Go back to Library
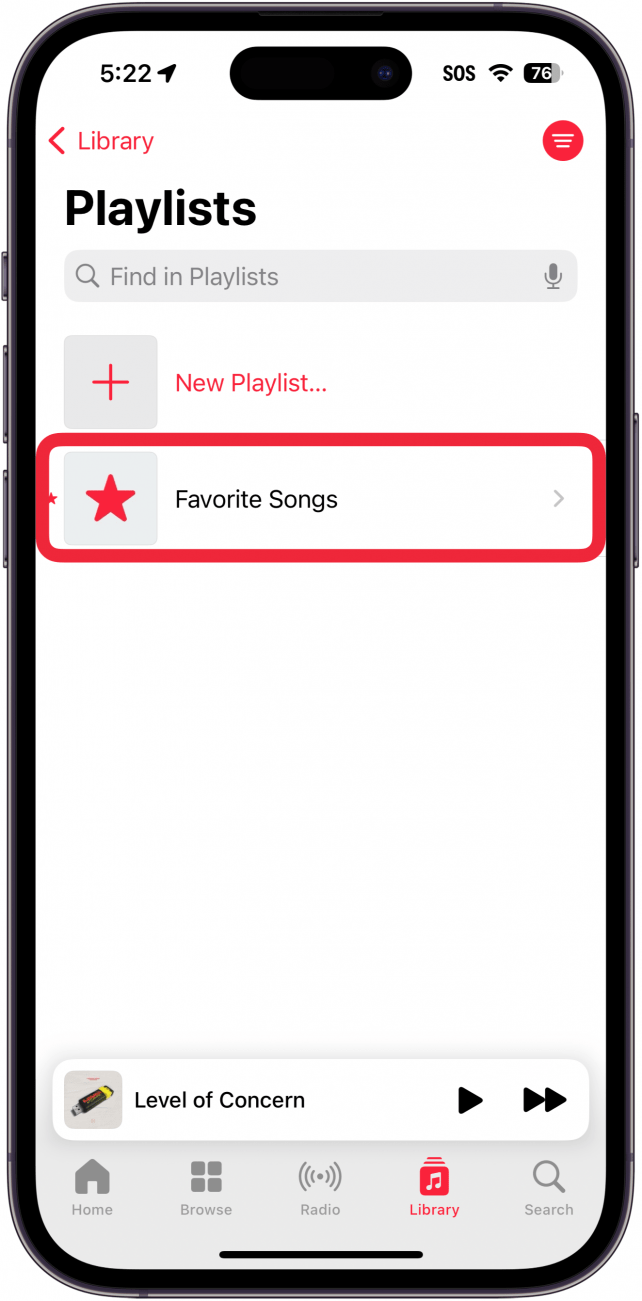 click(101, 141)
